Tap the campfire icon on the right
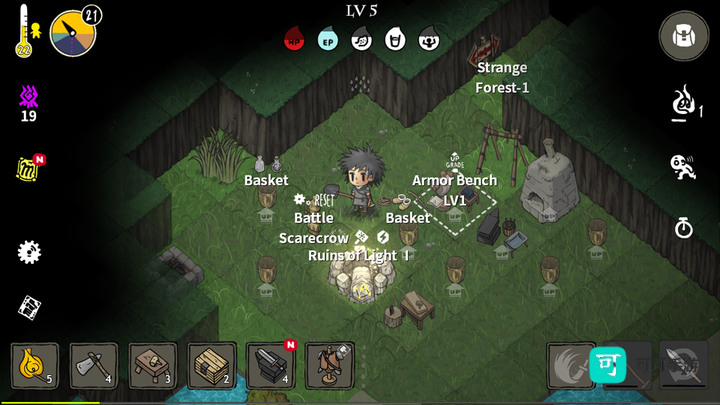Image resolution: width=720 pixels, height=405 pixels. tap(684, 102)
